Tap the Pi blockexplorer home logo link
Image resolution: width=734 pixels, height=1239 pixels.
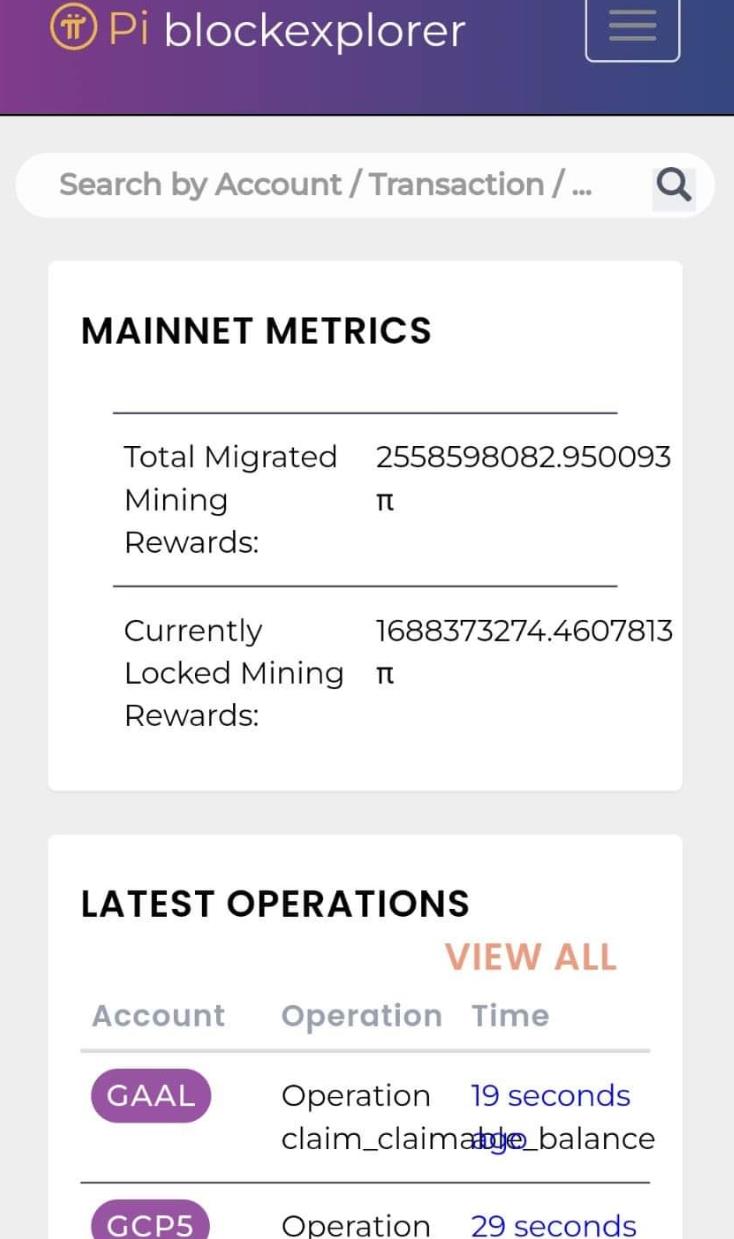point(258,30)
